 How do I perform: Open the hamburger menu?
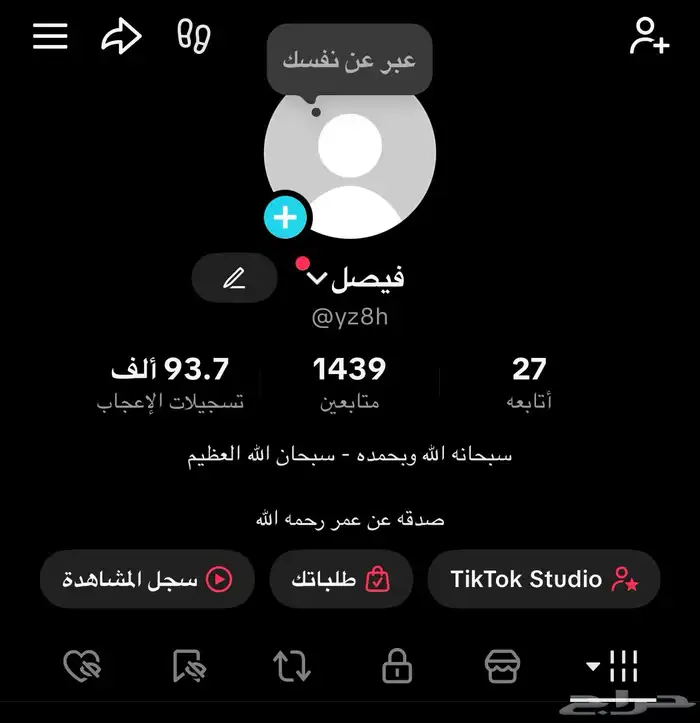click(x=50, y=36)
